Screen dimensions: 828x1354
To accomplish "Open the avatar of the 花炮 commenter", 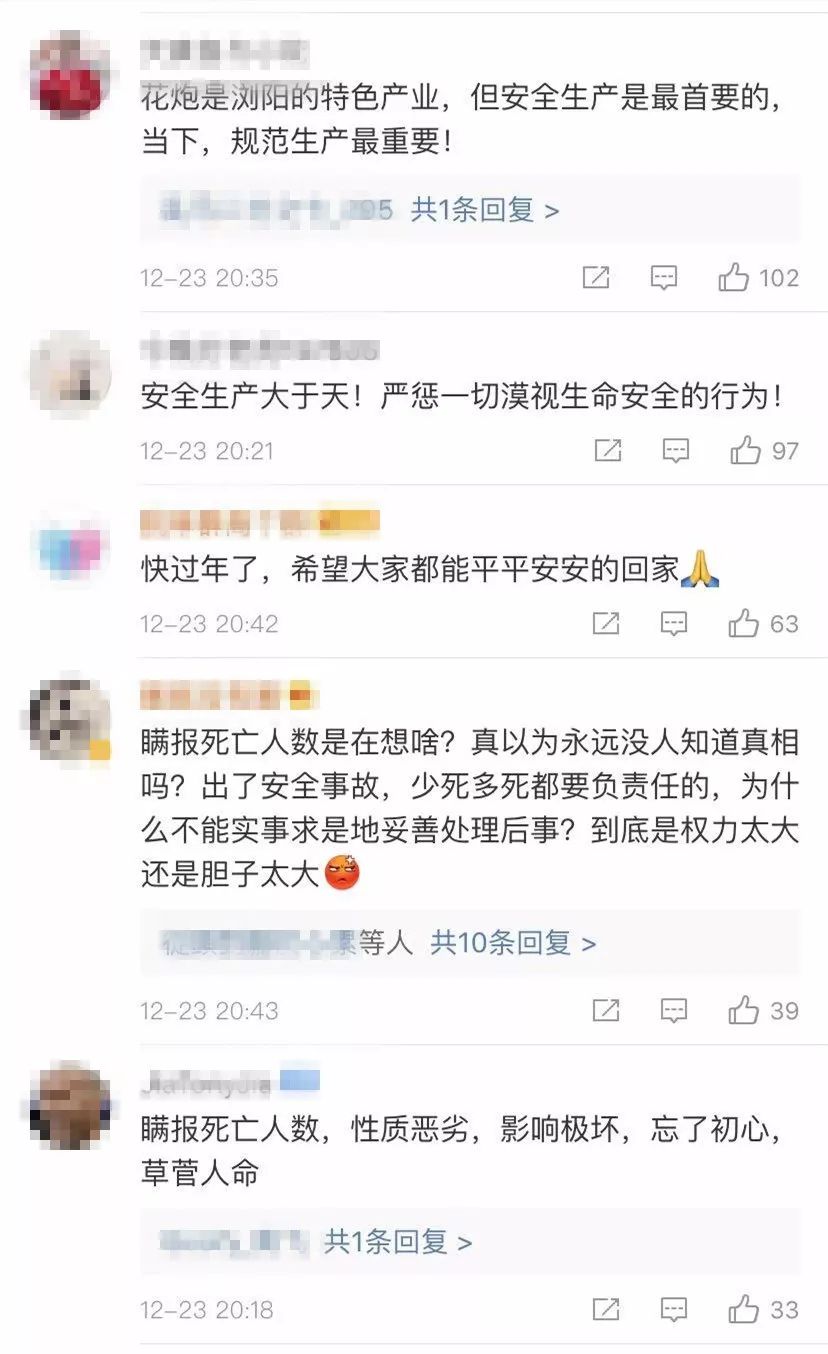I will coord(69,75).
